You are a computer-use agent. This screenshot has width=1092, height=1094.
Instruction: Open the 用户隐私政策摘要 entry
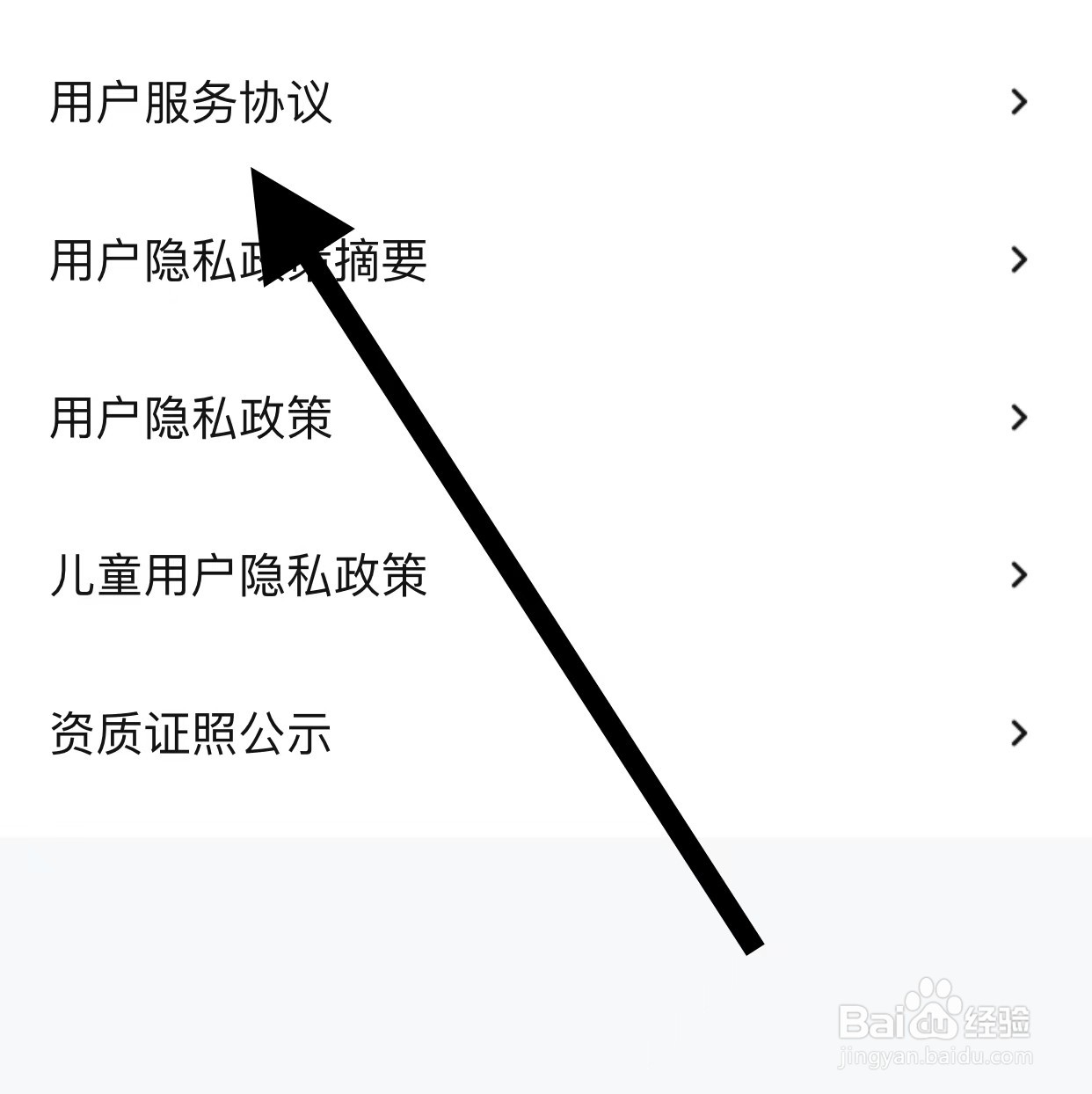click(237, 261)
